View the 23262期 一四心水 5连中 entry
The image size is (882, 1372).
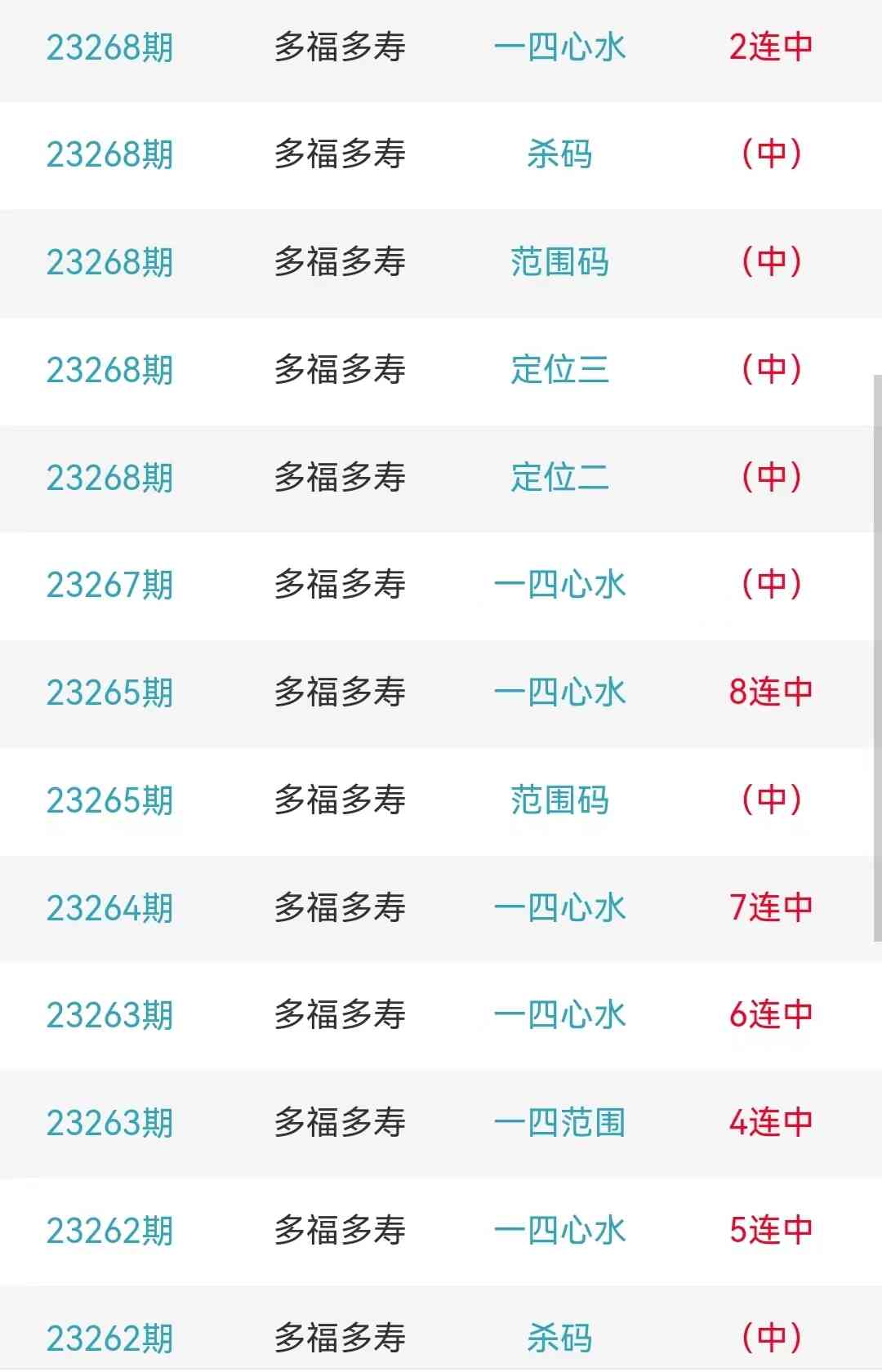[x=559, y=1231]
